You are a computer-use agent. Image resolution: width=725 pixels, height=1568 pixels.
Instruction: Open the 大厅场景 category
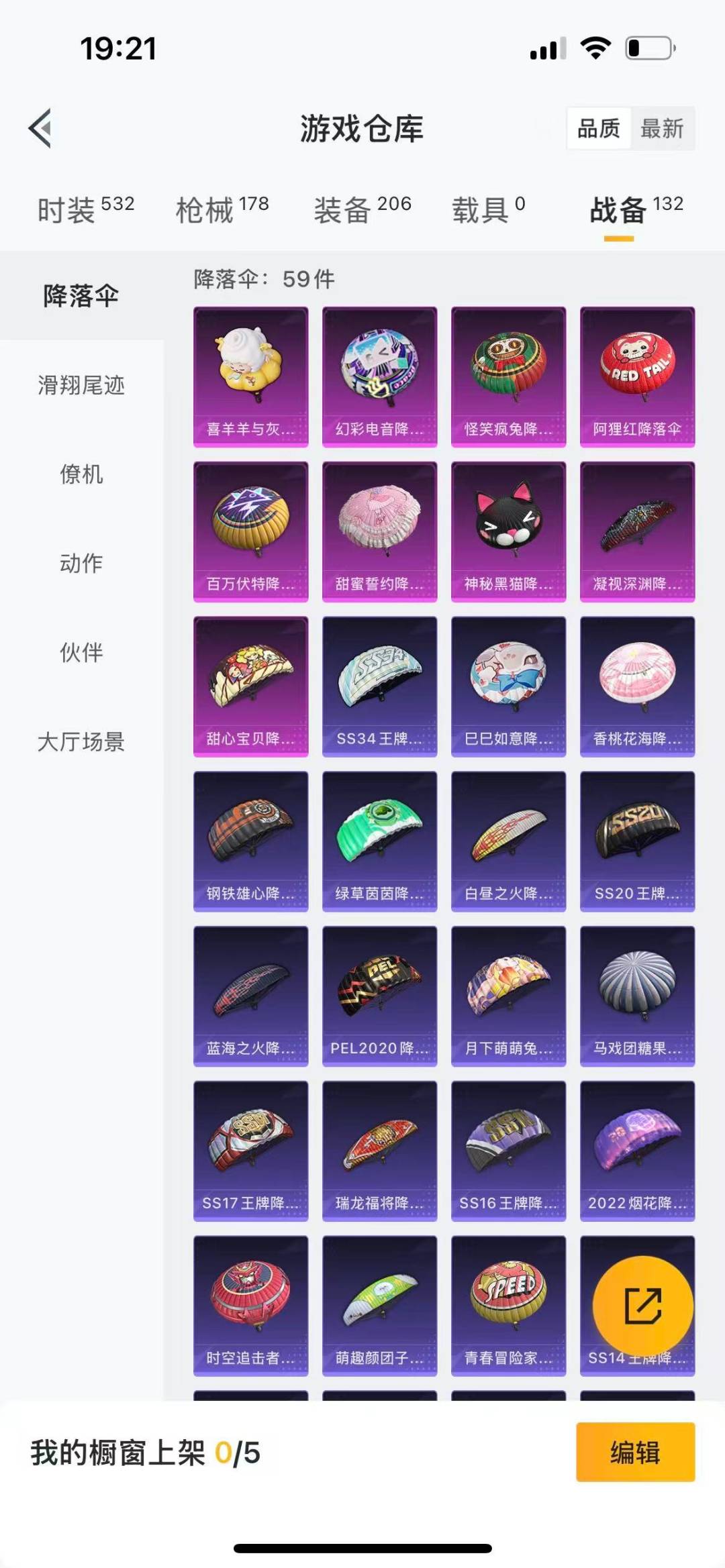point(82,743)
